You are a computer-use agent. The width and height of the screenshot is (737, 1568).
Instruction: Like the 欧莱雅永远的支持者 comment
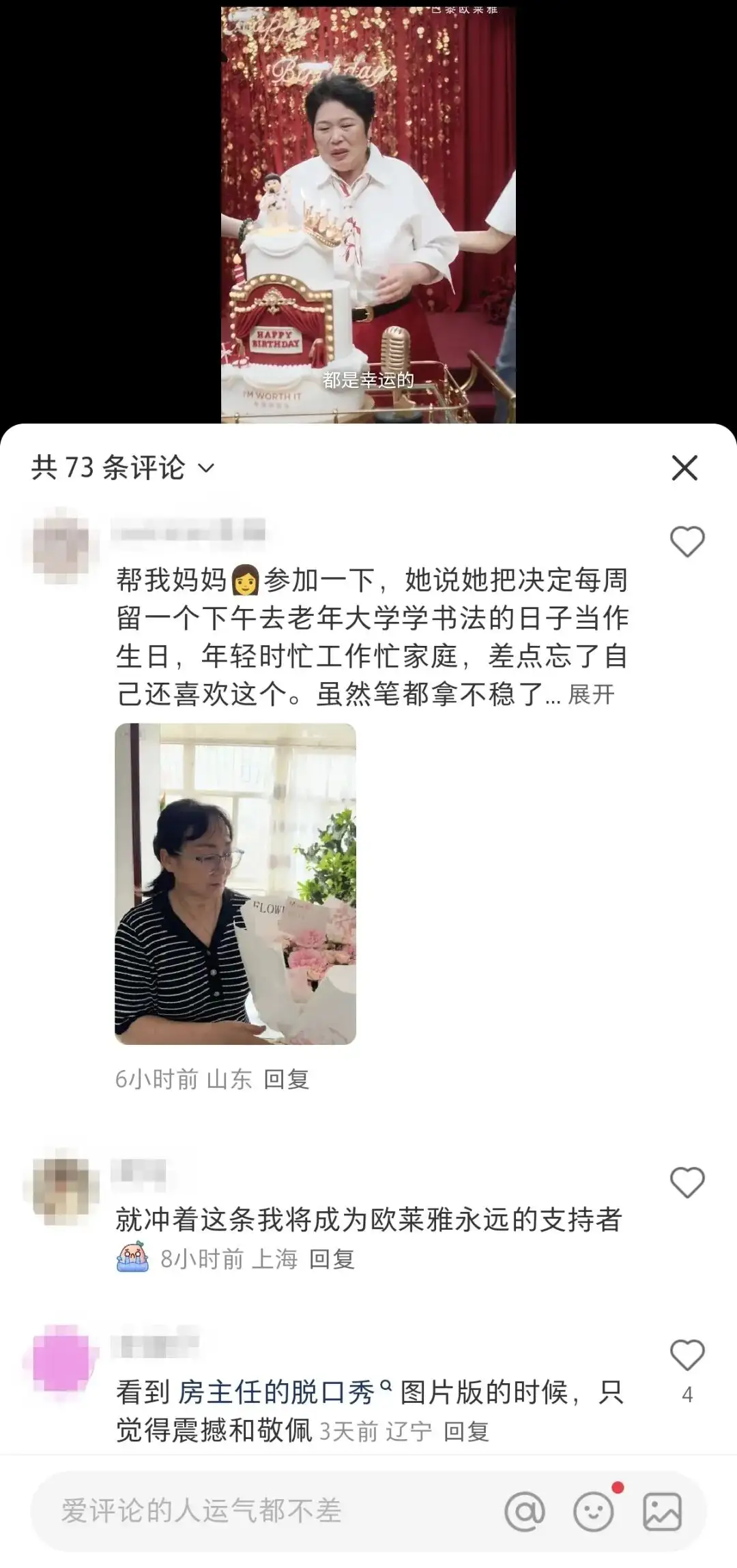click(687, 1182)
